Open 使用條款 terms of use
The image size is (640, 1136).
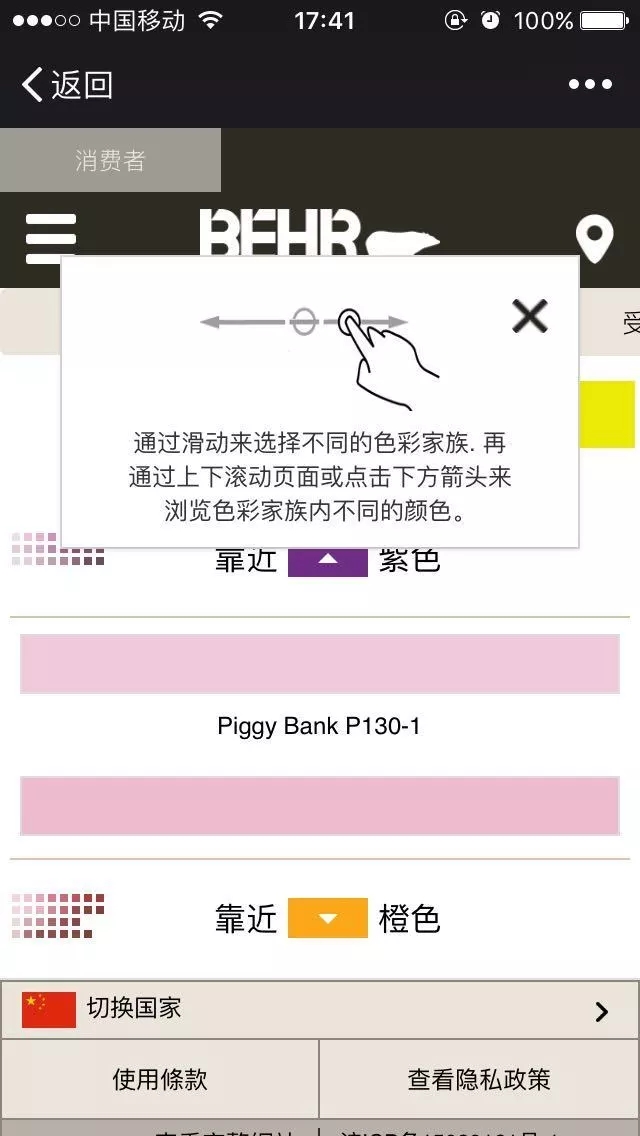click(x=160, y=1079)
